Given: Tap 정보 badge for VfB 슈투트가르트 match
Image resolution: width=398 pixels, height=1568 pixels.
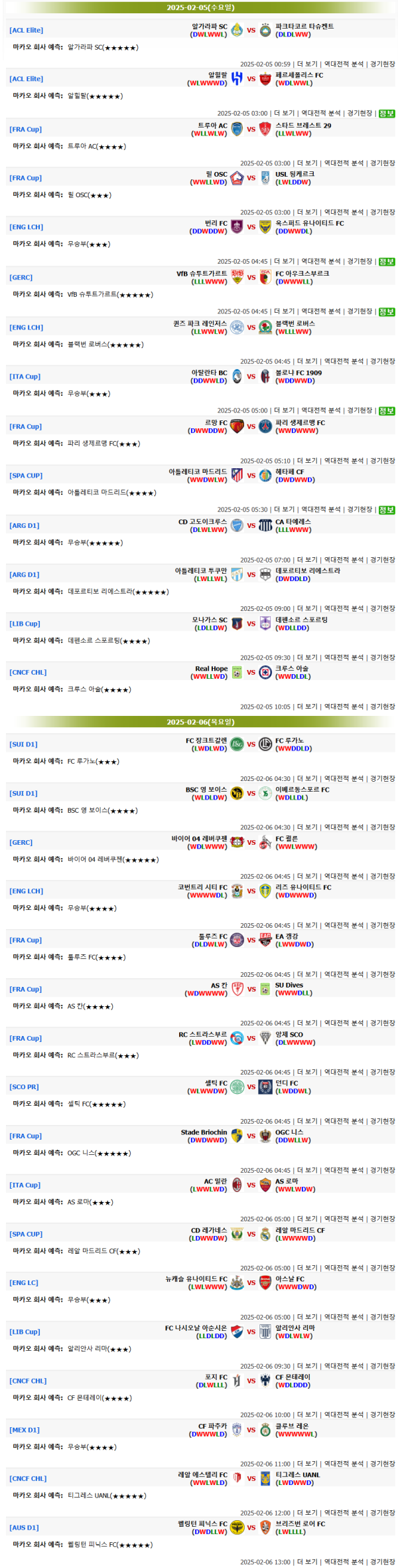Looking at the screenshot, I should (x=386, y=311).
